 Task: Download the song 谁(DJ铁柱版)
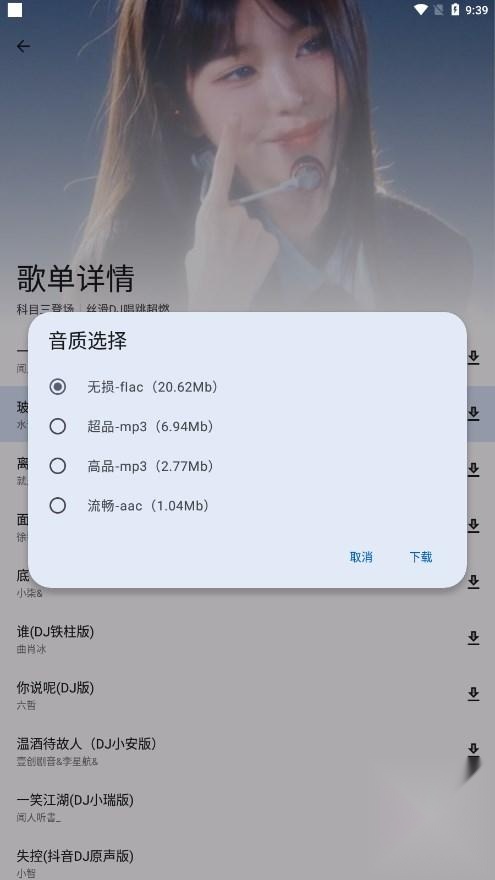click(474, 638)
